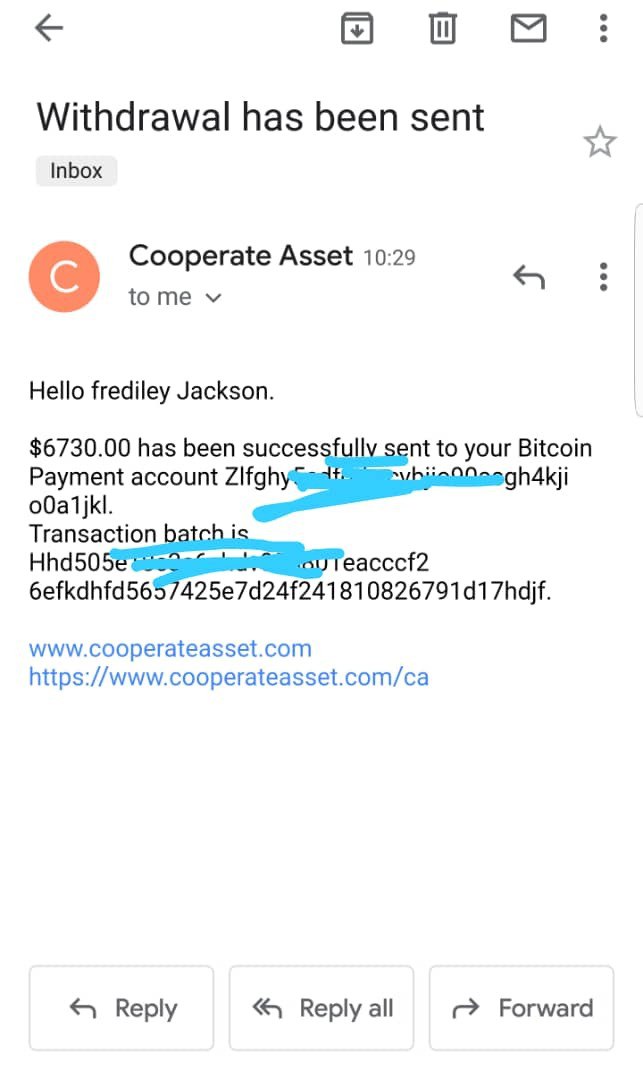The height and width of the screenshot is (1080, 643).
Task: Delete this email
Action: click(442, 28)
